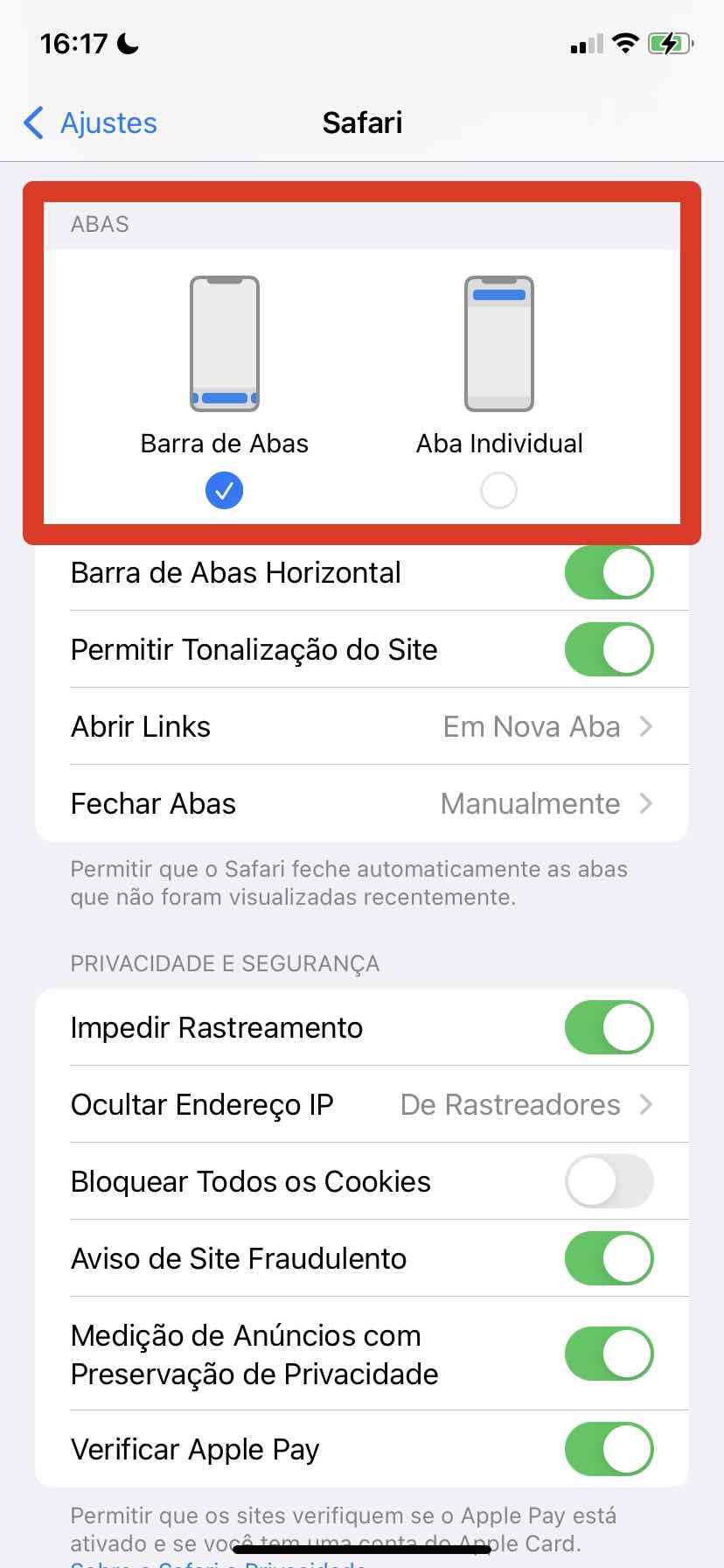The width and height of the screenshot is (724, 1568).
Task: Open the Abrir Links setting
Action: click(362, 727)
